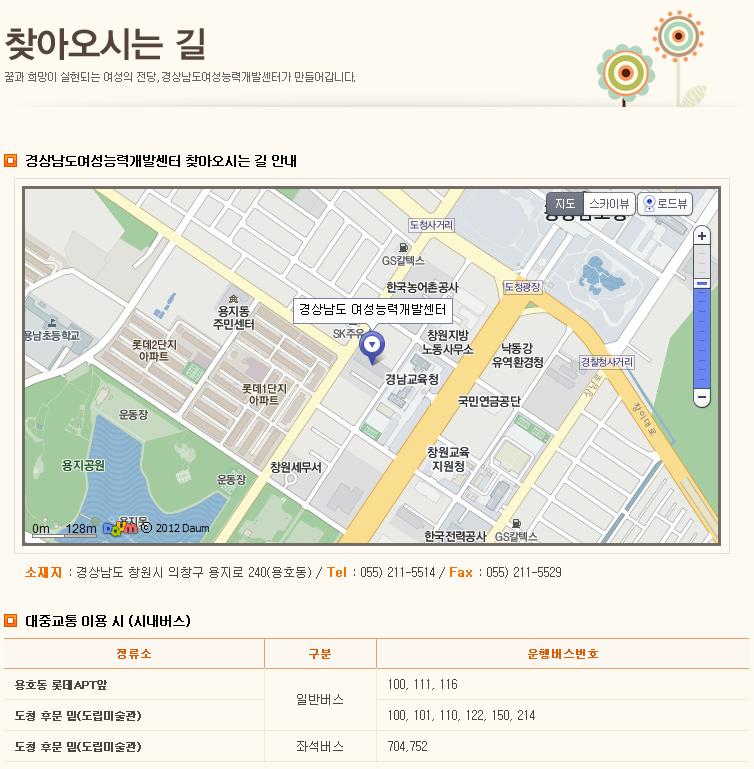Image resolution: width=754 pixels, height=769 pixels.
Task: Tap the blue location marker pin
Action: point(372,347)
